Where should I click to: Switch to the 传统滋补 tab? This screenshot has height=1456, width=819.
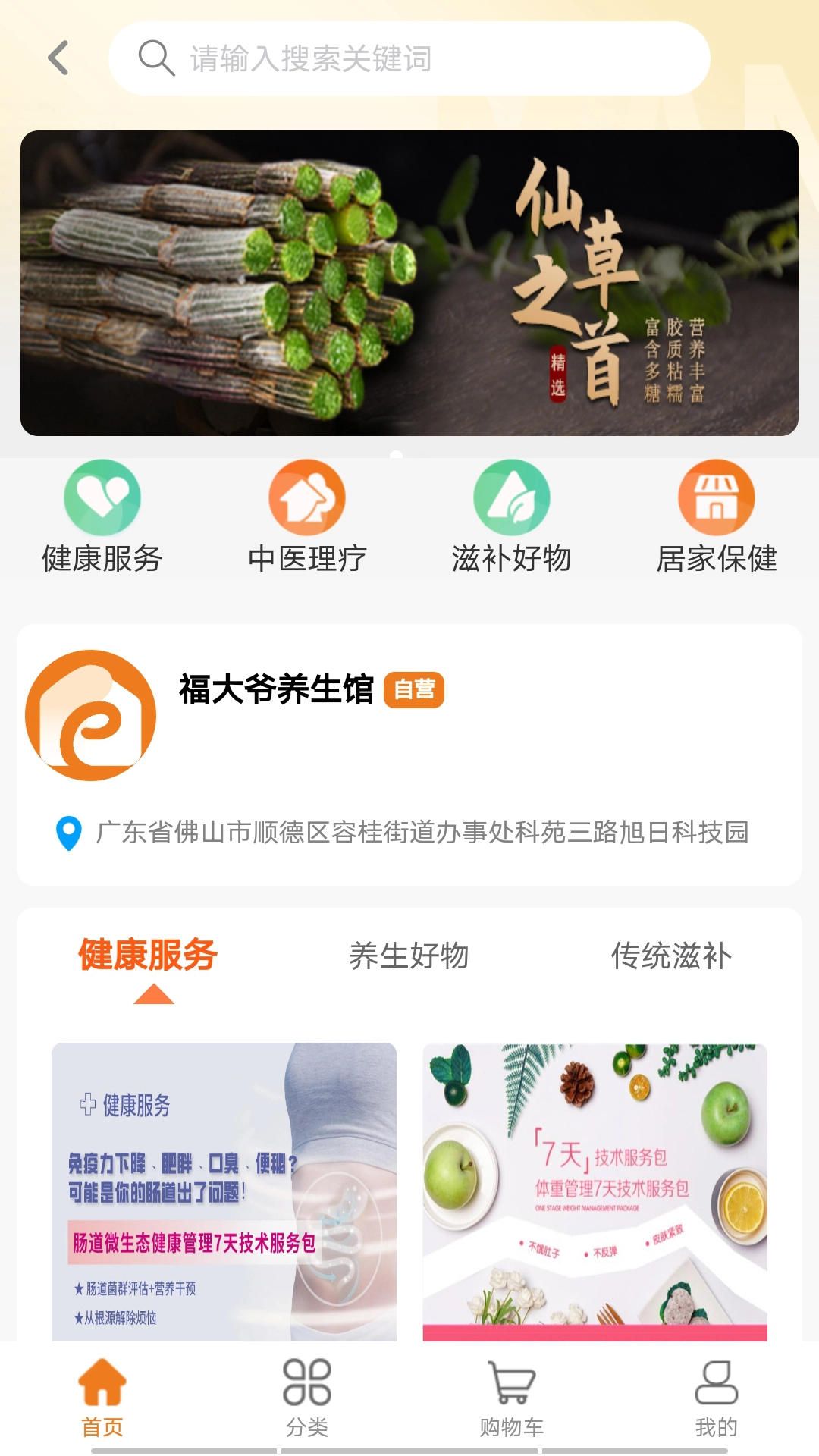click(x=670, y=957)
